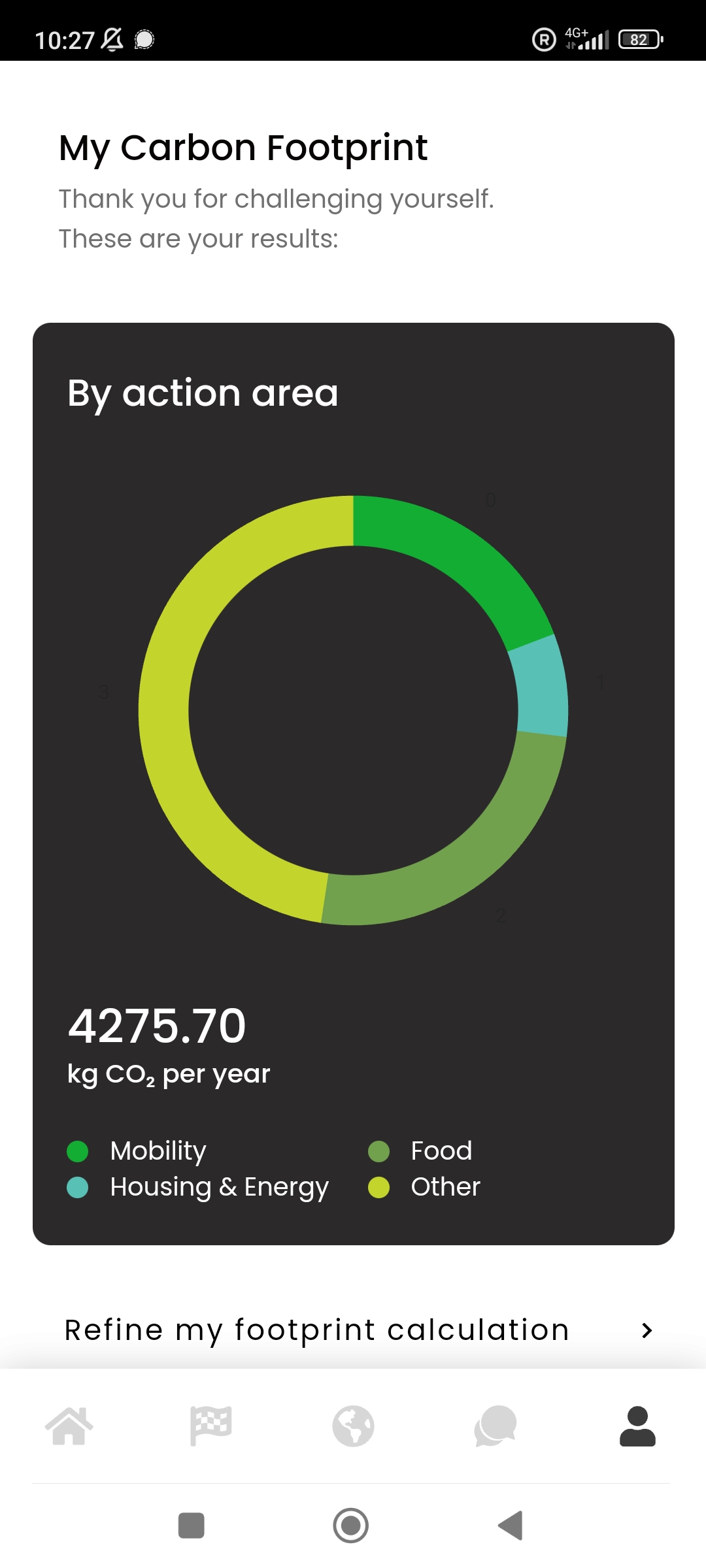
Task: Tap the system back button
Action: (x=511, y=1526)
